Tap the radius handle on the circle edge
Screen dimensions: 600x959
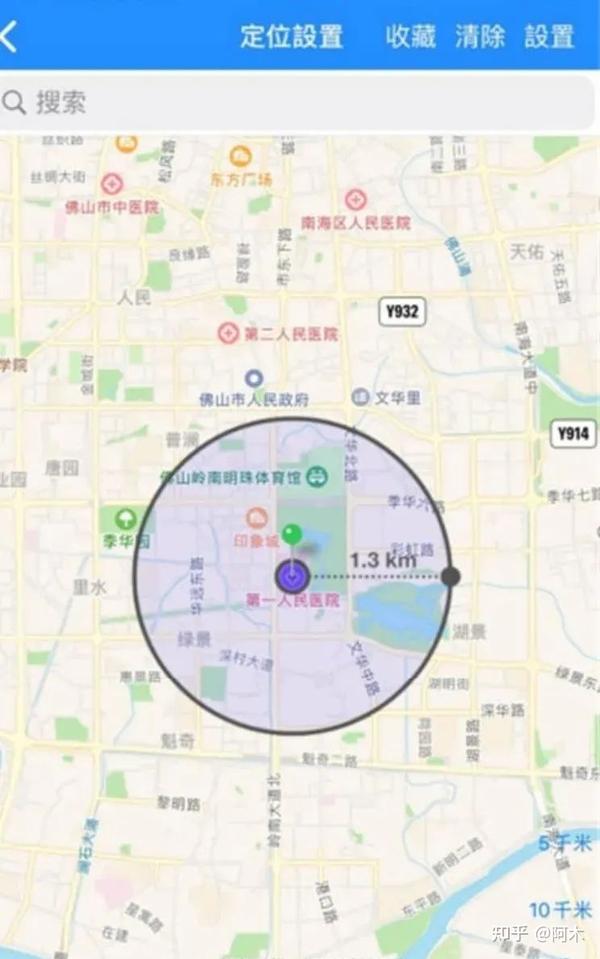point(451,576)
